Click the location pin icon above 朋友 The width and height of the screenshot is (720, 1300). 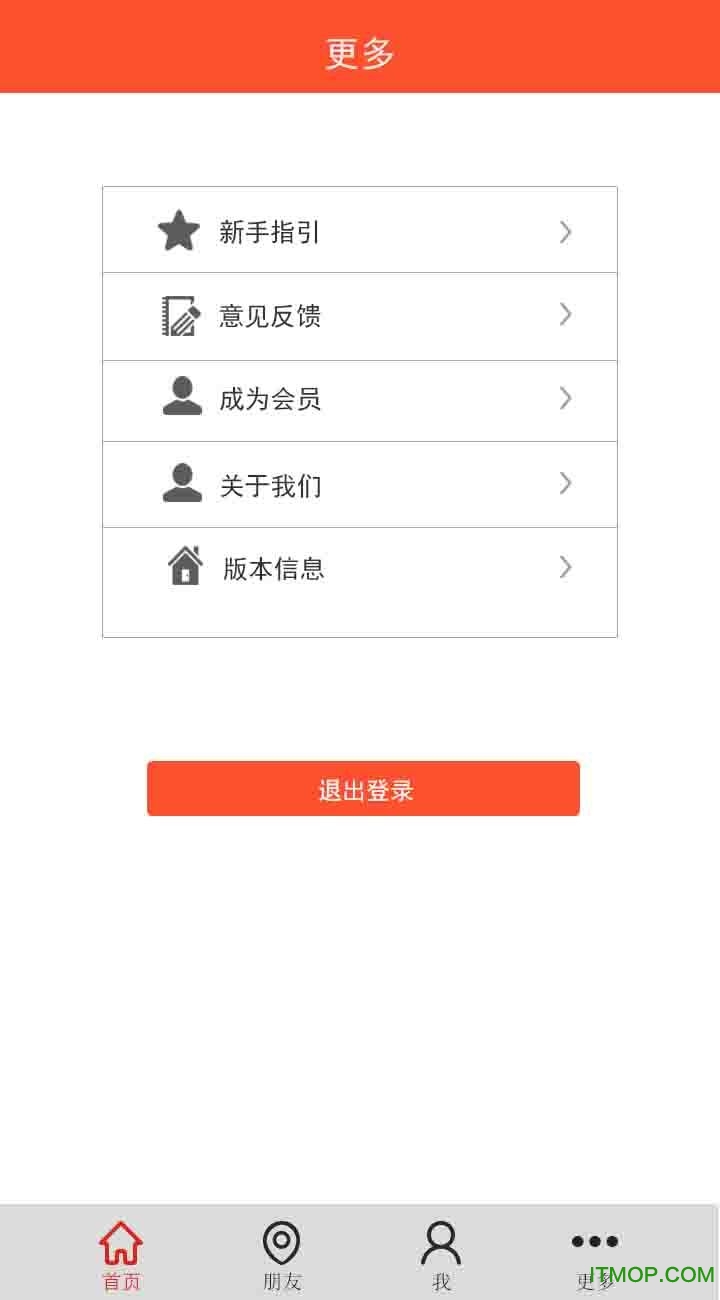tap(280, 1240)
